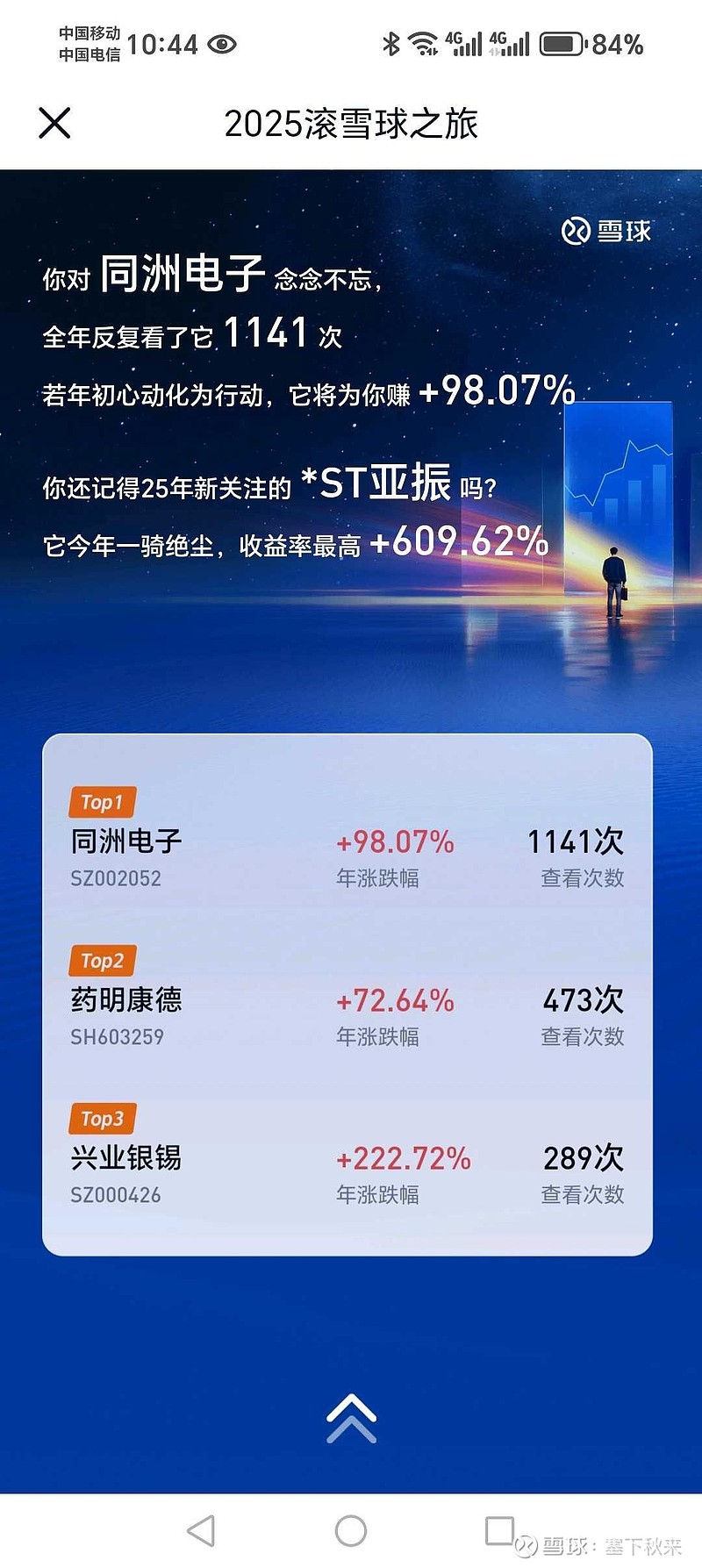Close the 2025滚雪球之旅 page with the X
This screenshot has width=702, height=1568.
[x=53, y=124]
